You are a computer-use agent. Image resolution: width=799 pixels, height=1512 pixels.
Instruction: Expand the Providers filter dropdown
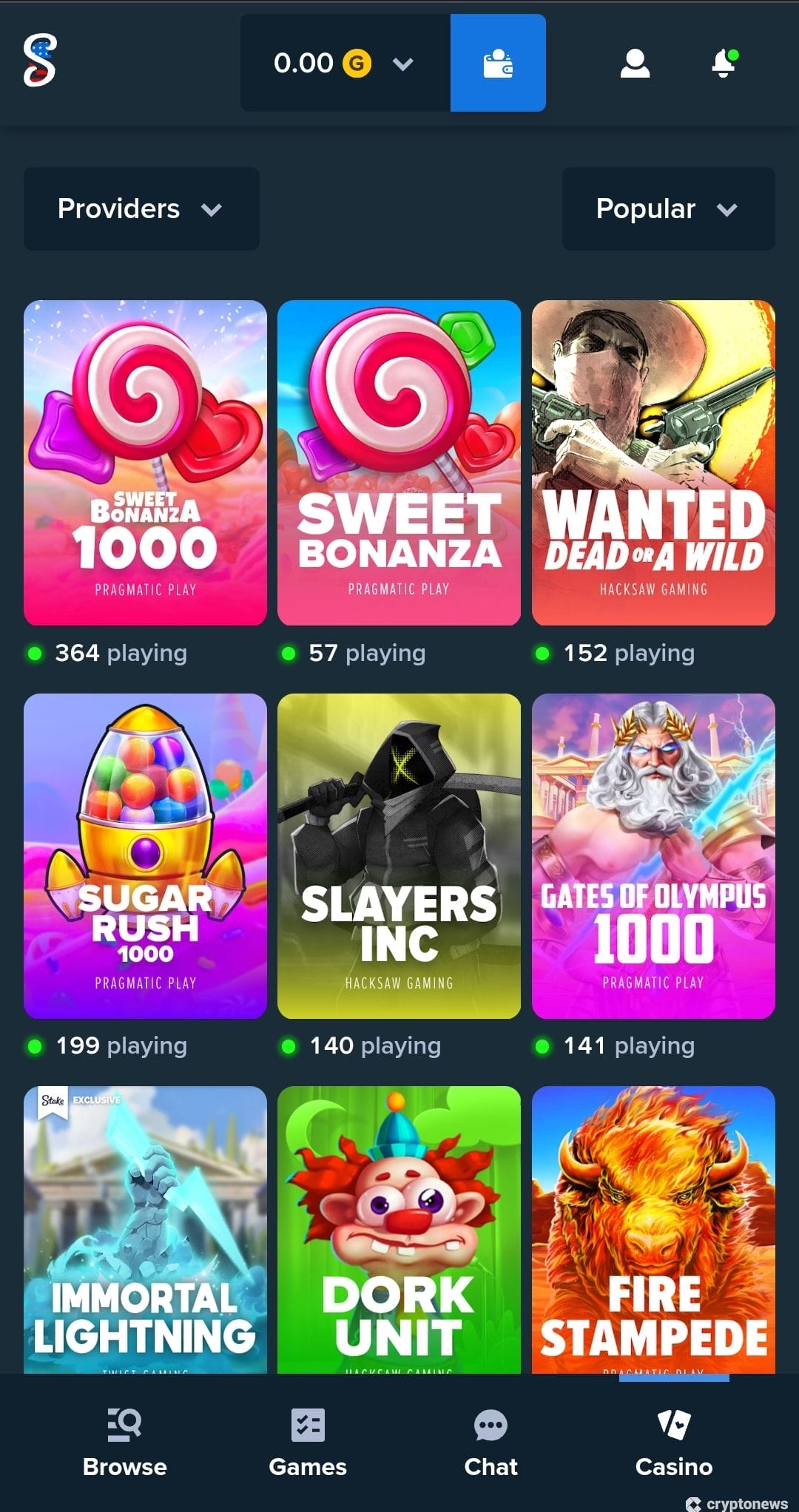(141, 209)
